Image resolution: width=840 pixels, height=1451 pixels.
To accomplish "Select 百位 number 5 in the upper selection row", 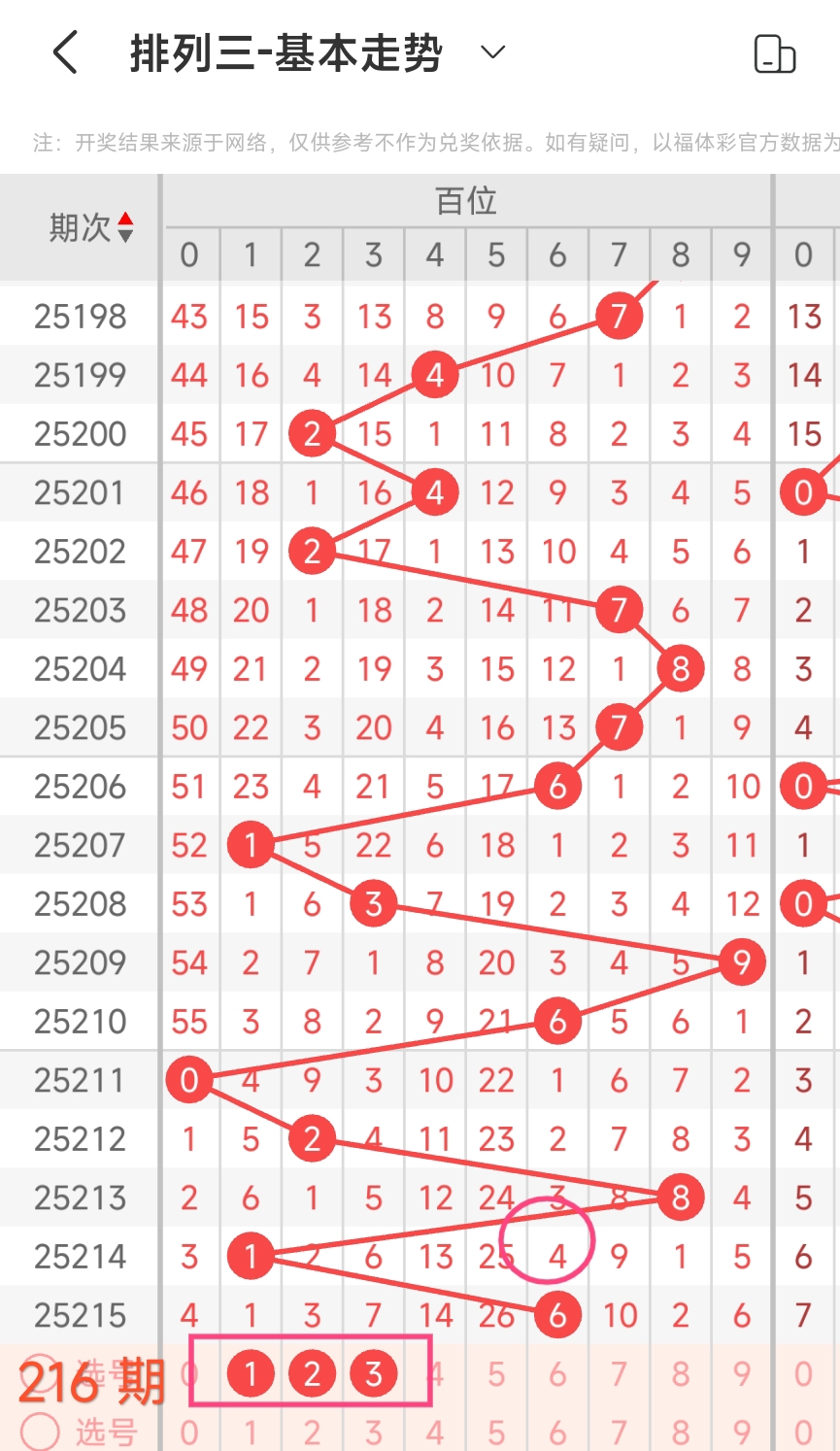I will (x=496, y=1374).
